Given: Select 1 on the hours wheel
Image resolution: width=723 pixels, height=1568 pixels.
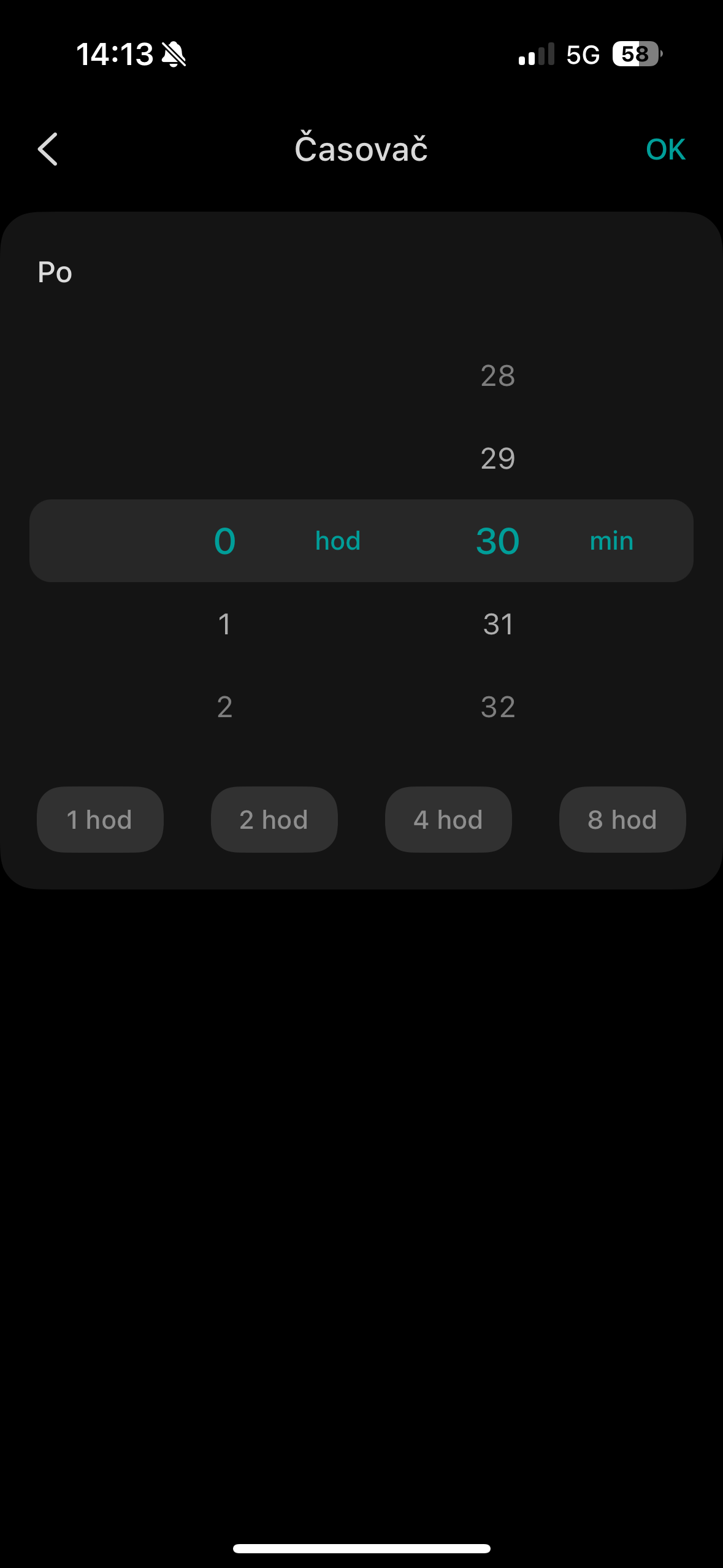Looking at the screenshot, I should 224,623.
